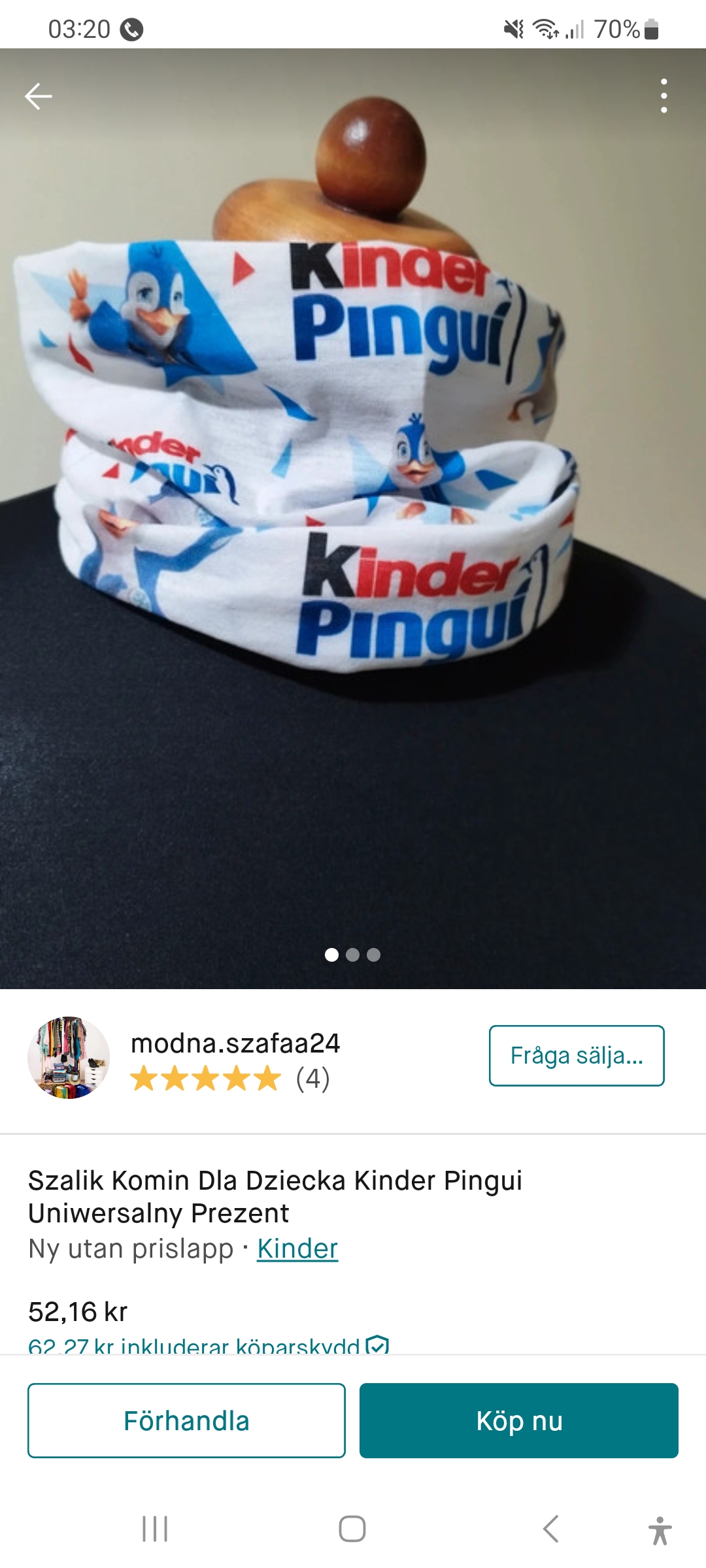Open the Kinder brand link
The image size is (706, 1568).
click(x=297, y=1249)
